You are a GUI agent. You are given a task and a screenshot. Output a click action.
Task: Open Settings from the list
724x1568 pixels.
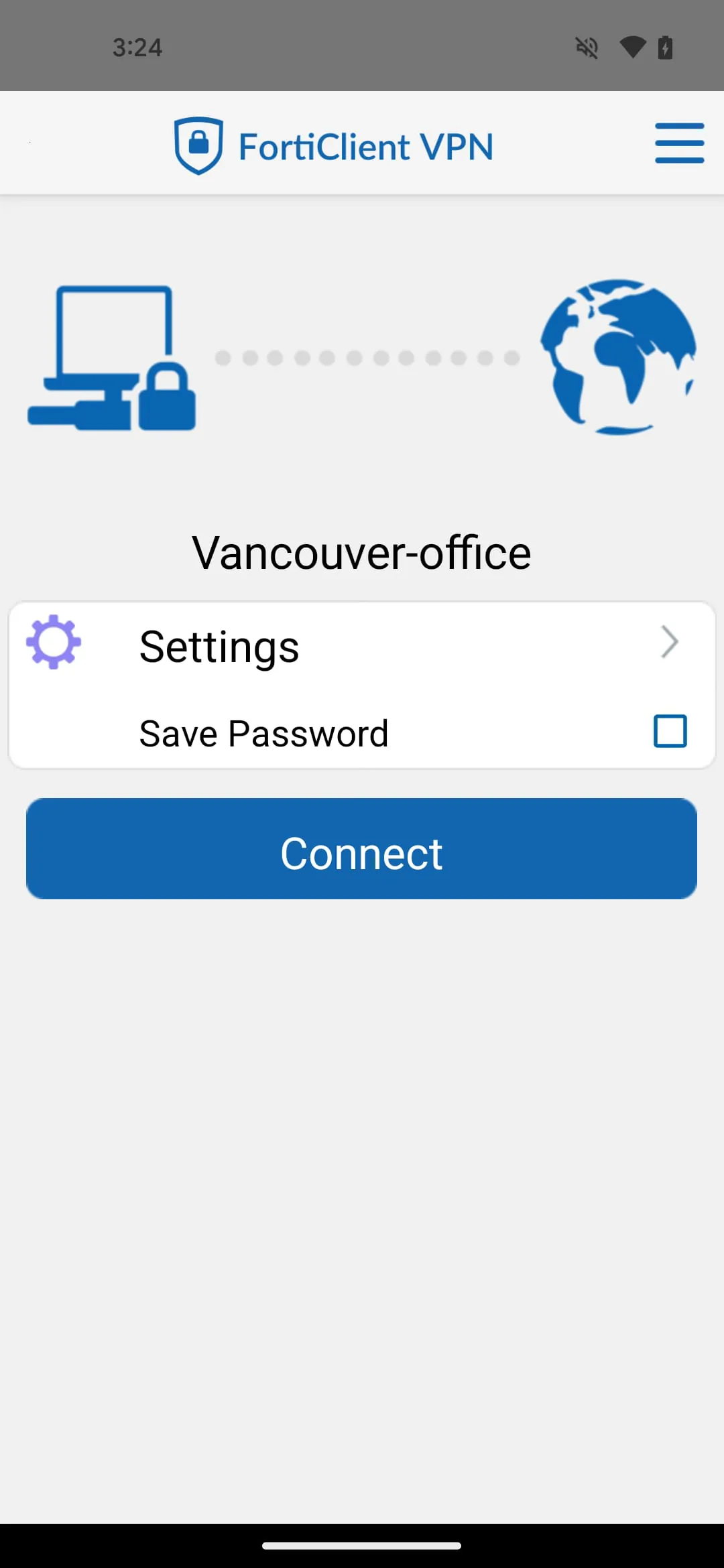click(x=219, y=645)
